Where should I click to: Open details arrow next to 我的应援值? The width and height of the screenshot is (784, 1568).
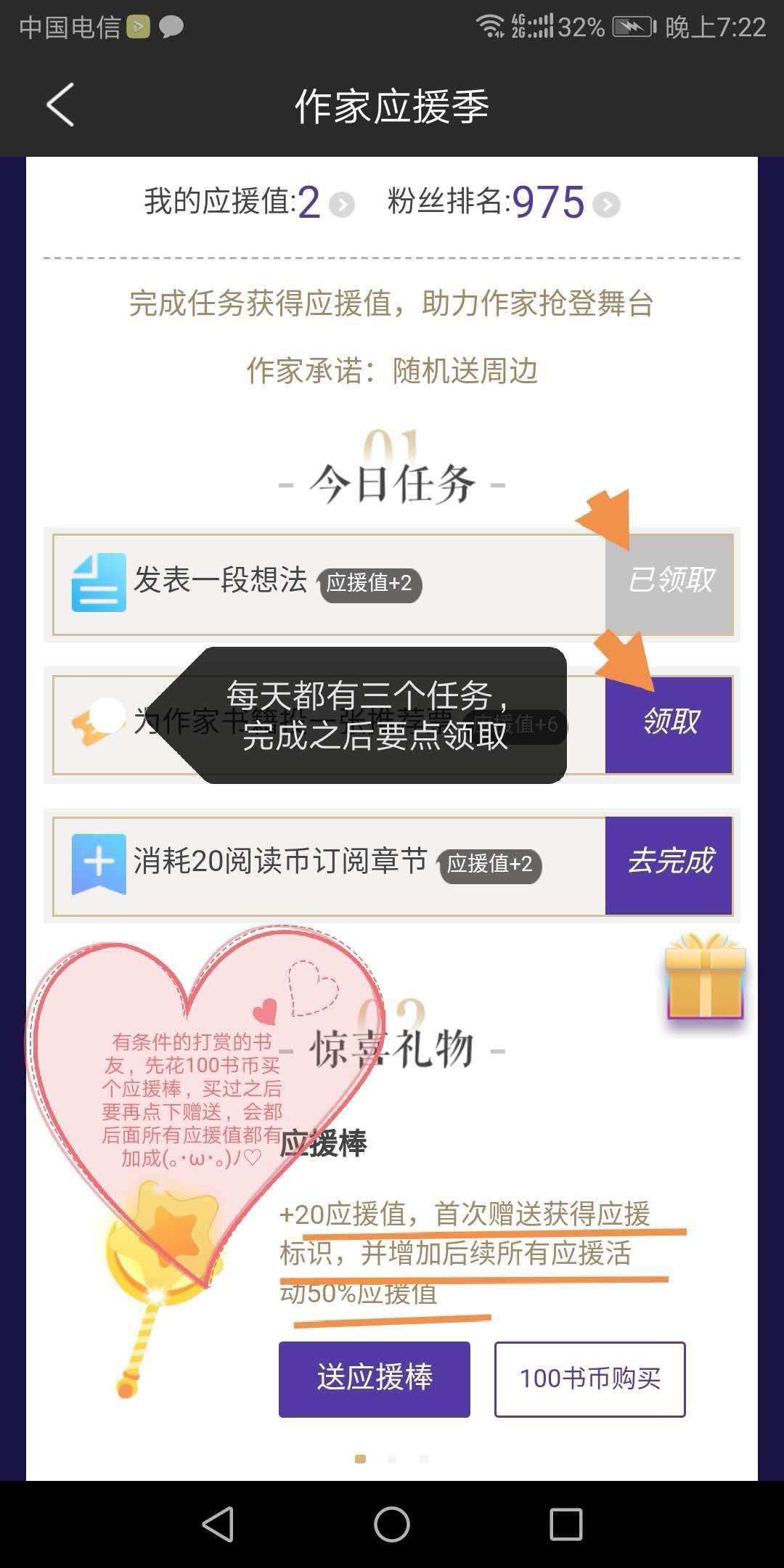click(342, 205)
